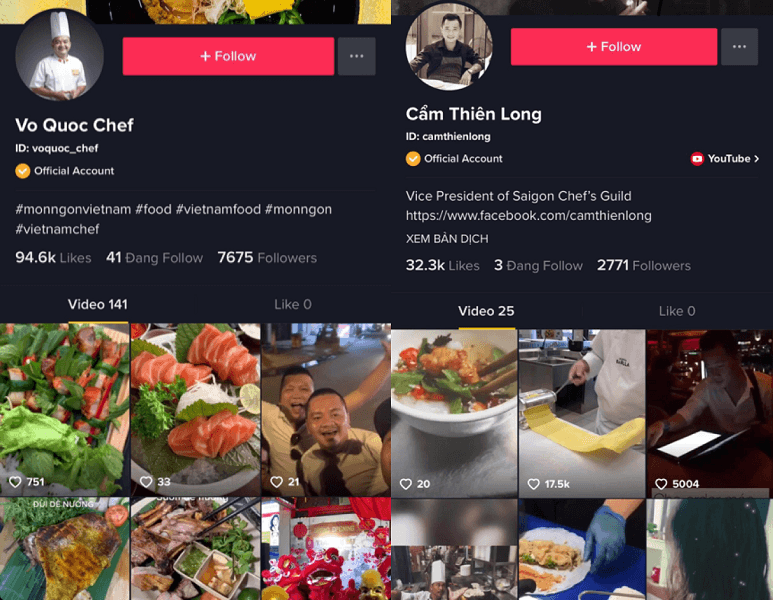Open the video with 5004 likes
773x600 pixels.
coord(710,412)
